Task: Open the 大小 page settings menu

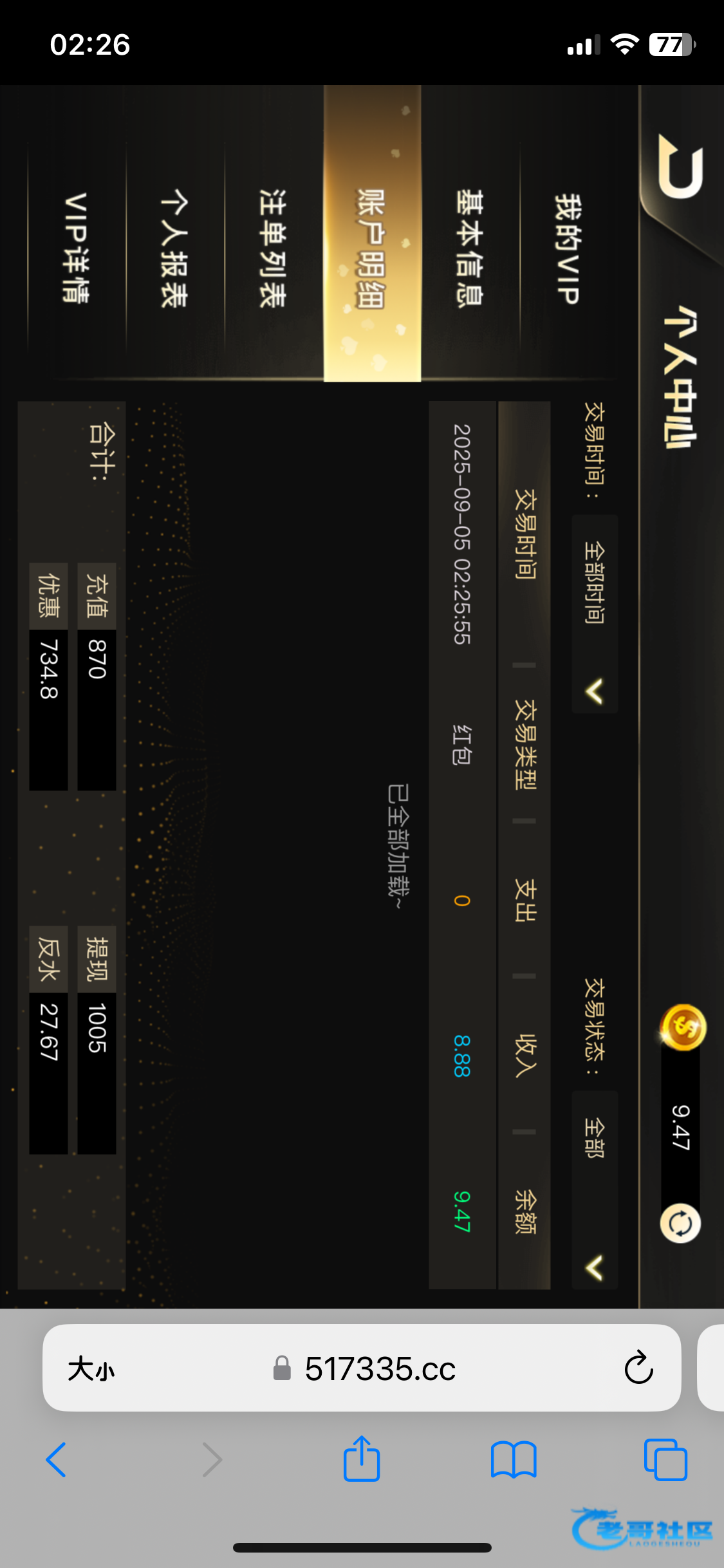Action: point(91,1368)
